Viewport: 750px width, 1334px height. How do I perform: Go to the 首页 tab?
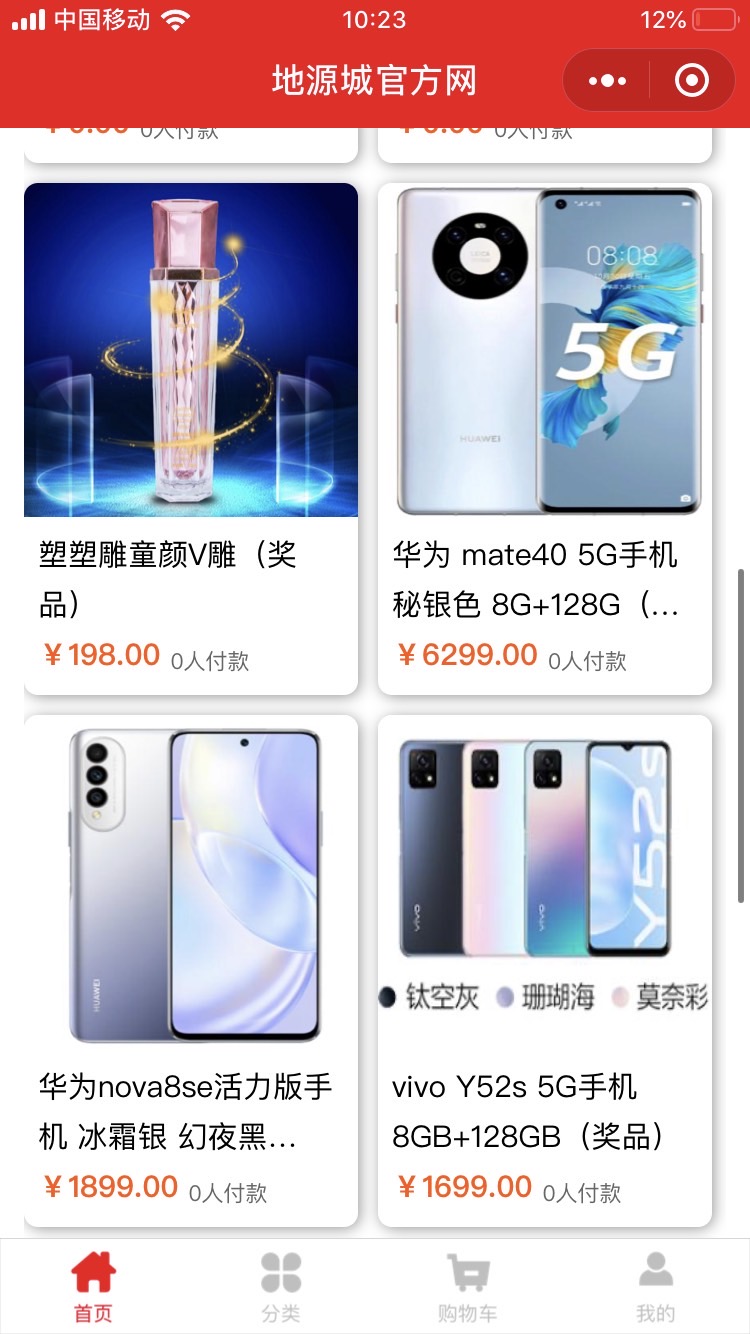(x=94, y=1287)
